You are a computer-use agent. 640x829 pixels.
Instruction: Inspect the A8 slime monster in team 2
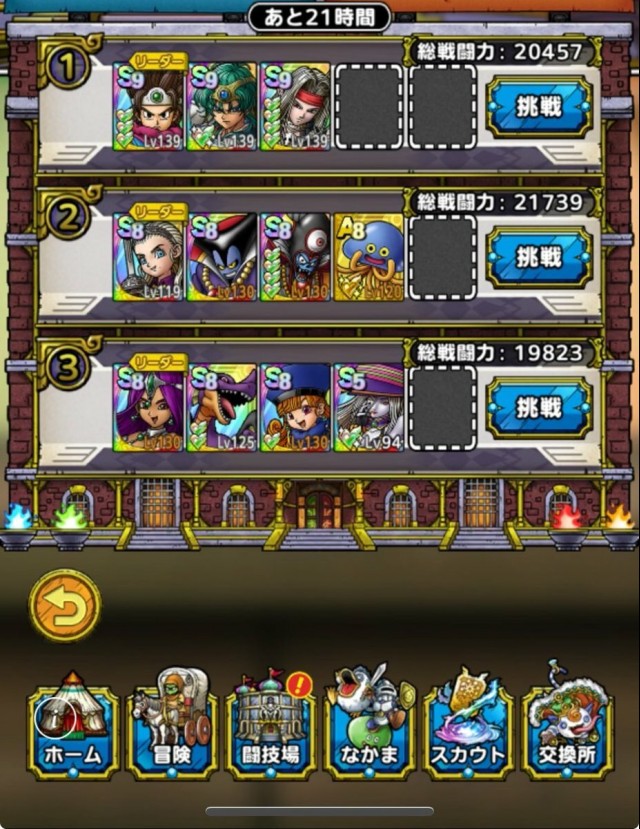point(369,257)
